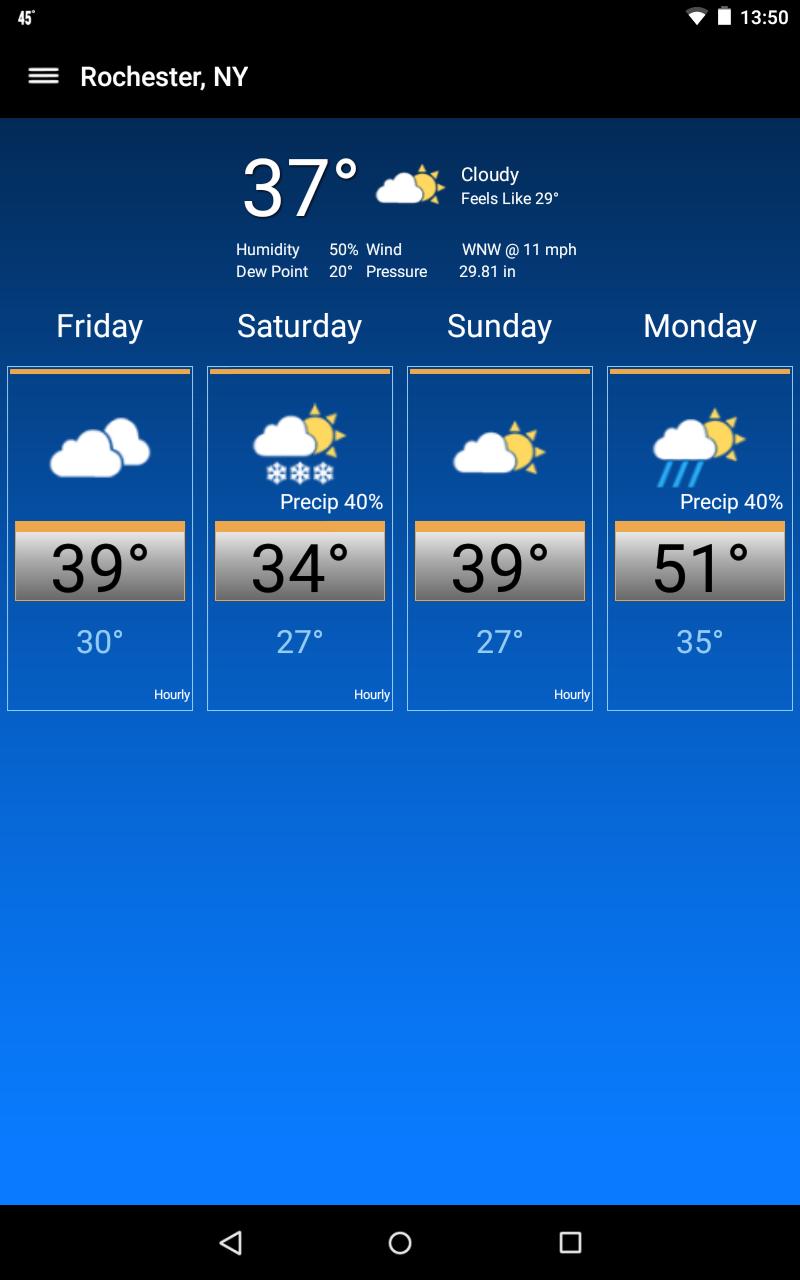Open Monday's forecast card
The height and width of the screenshot is (1280, 800).
click(700, 538)
